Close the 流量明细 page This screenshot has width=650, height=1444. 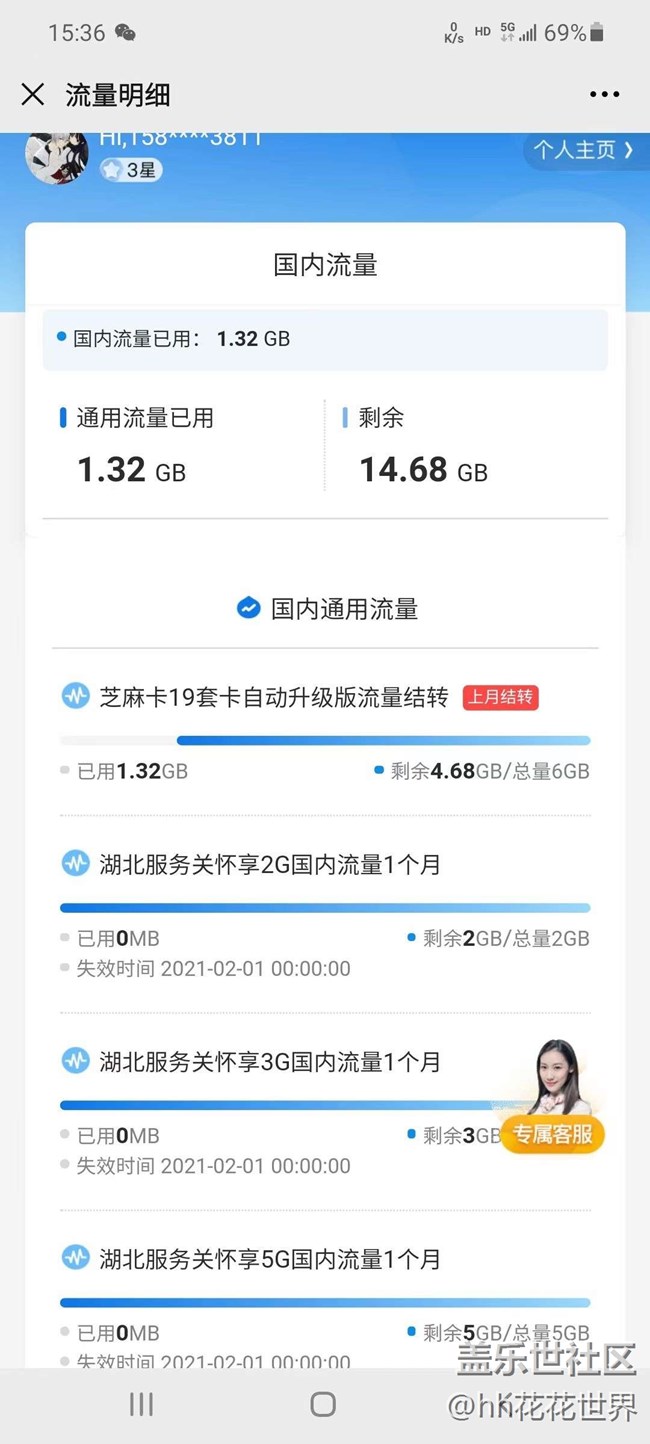[33, 95]
